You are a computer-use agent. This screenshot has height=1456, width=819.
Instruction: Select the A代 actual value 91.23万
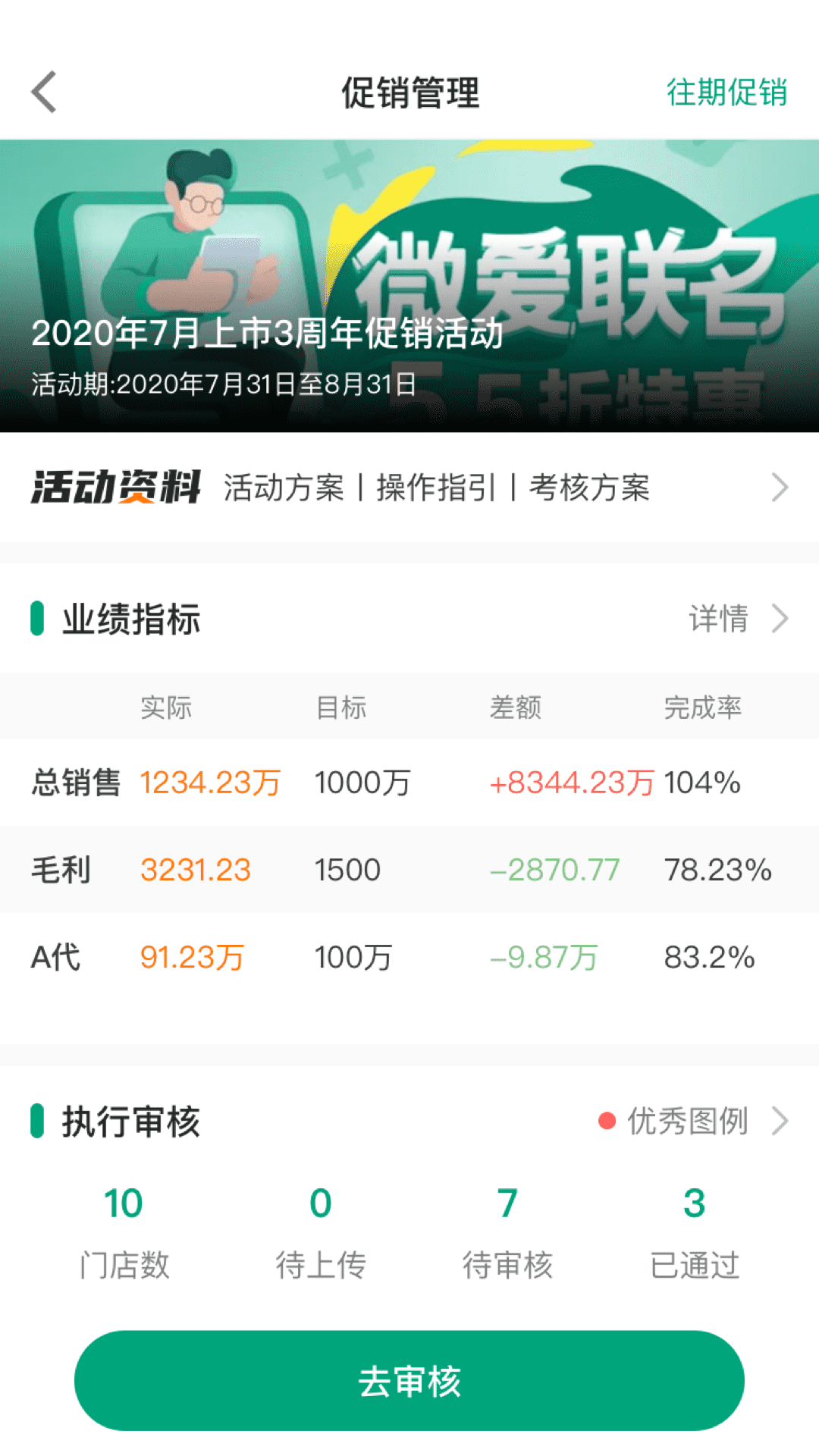tap(190, 957)
